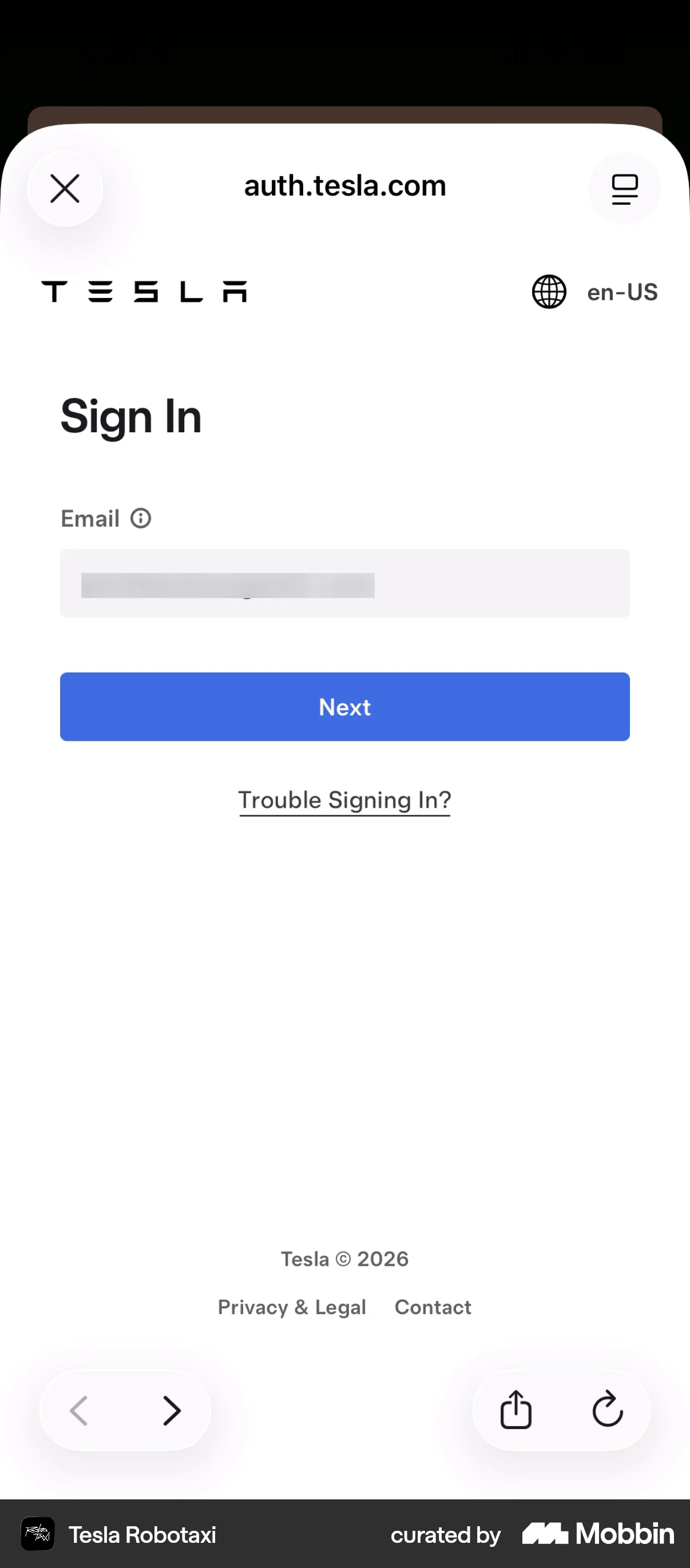
Task: Navigate forward using the right arrow
Action: point(172,1410)
